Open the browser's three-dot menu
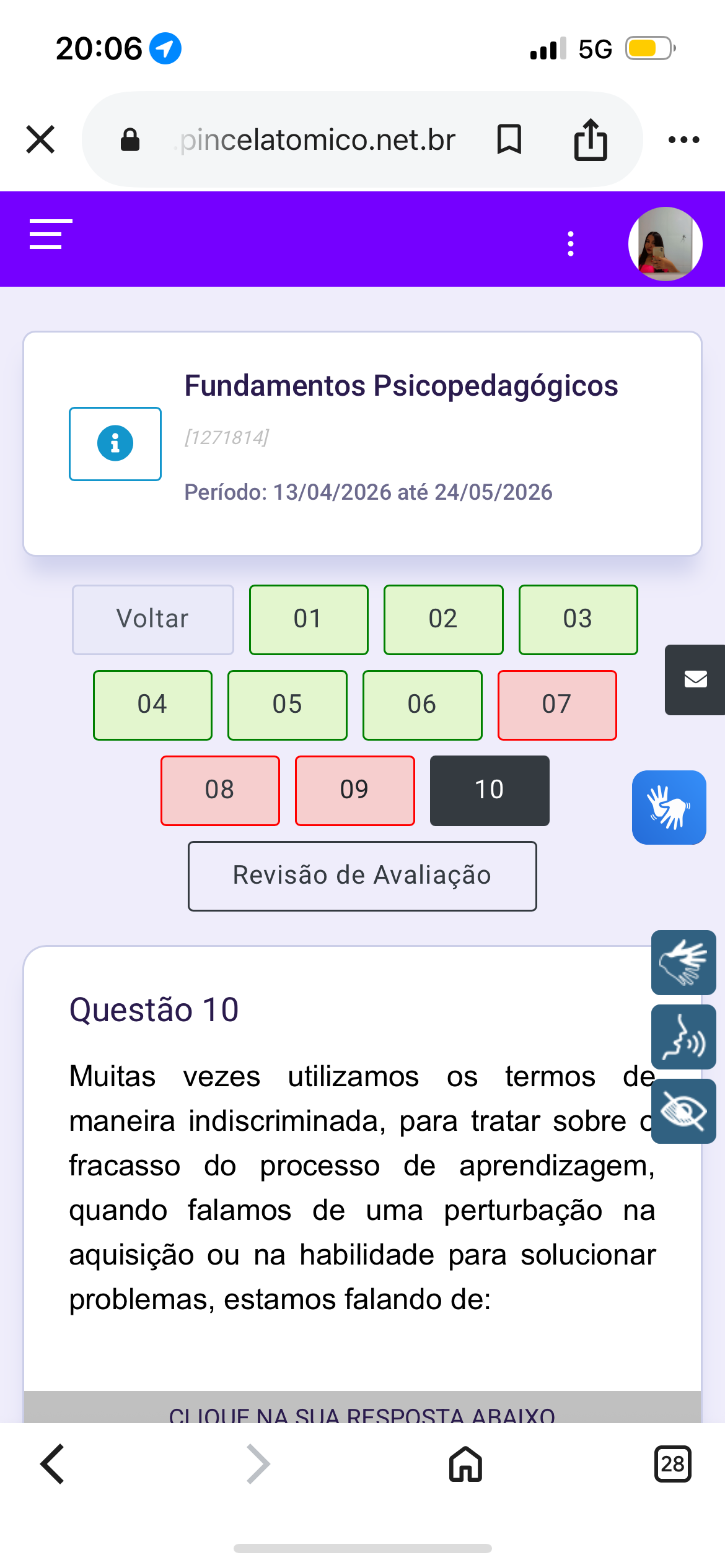725x1568 pixels. 683,140
